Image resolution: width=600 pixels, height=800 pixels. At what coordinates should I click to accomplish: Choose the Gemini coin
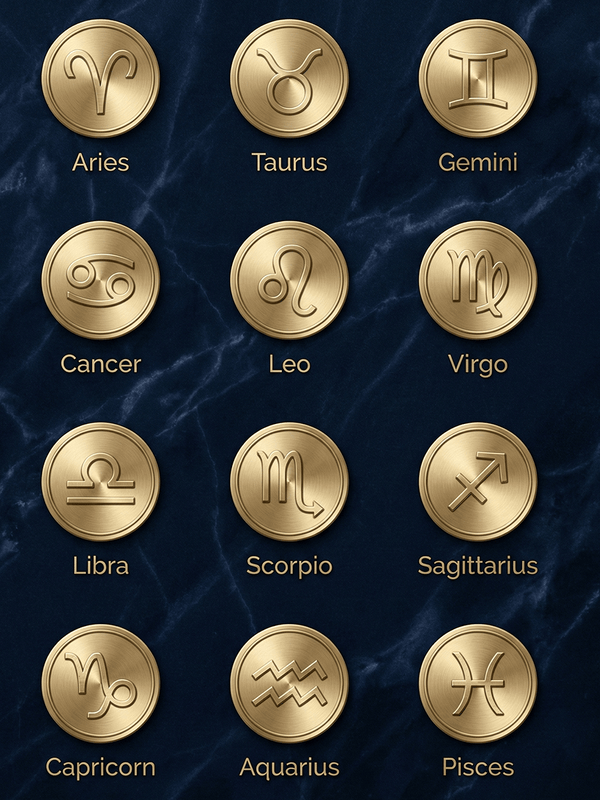tap(478, 78)
